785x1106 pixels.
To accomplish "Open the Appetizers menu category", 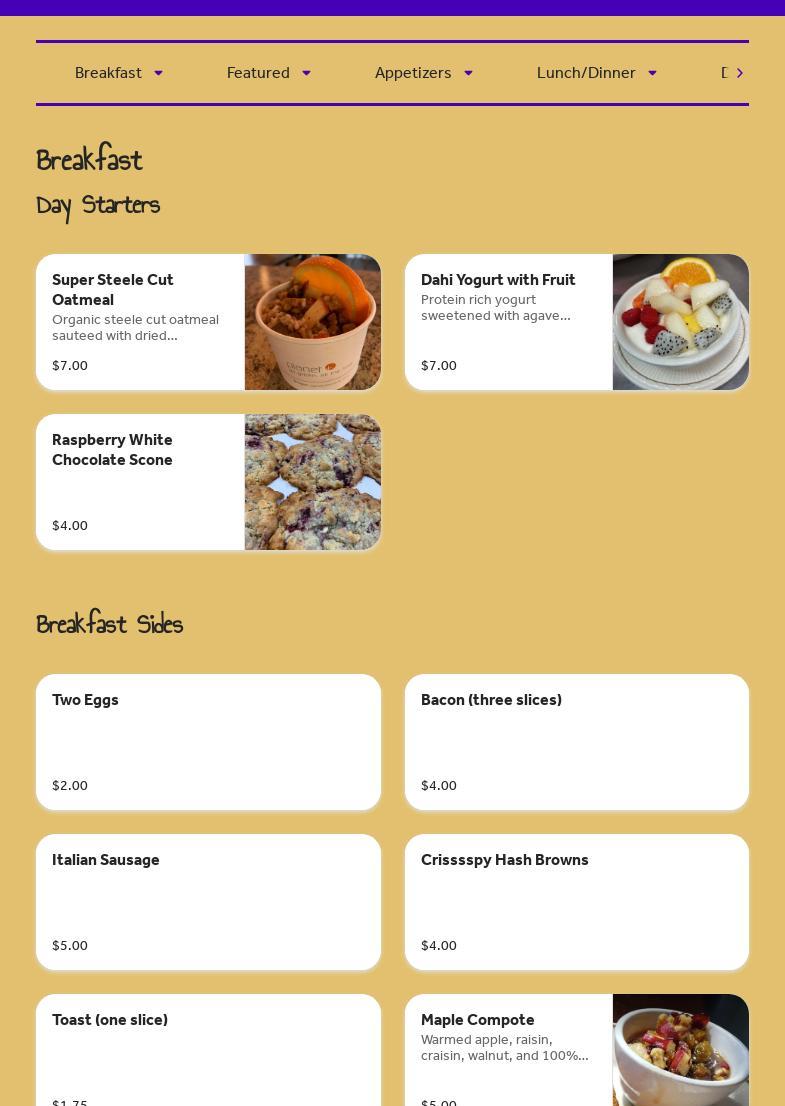I will coord(424,73).
